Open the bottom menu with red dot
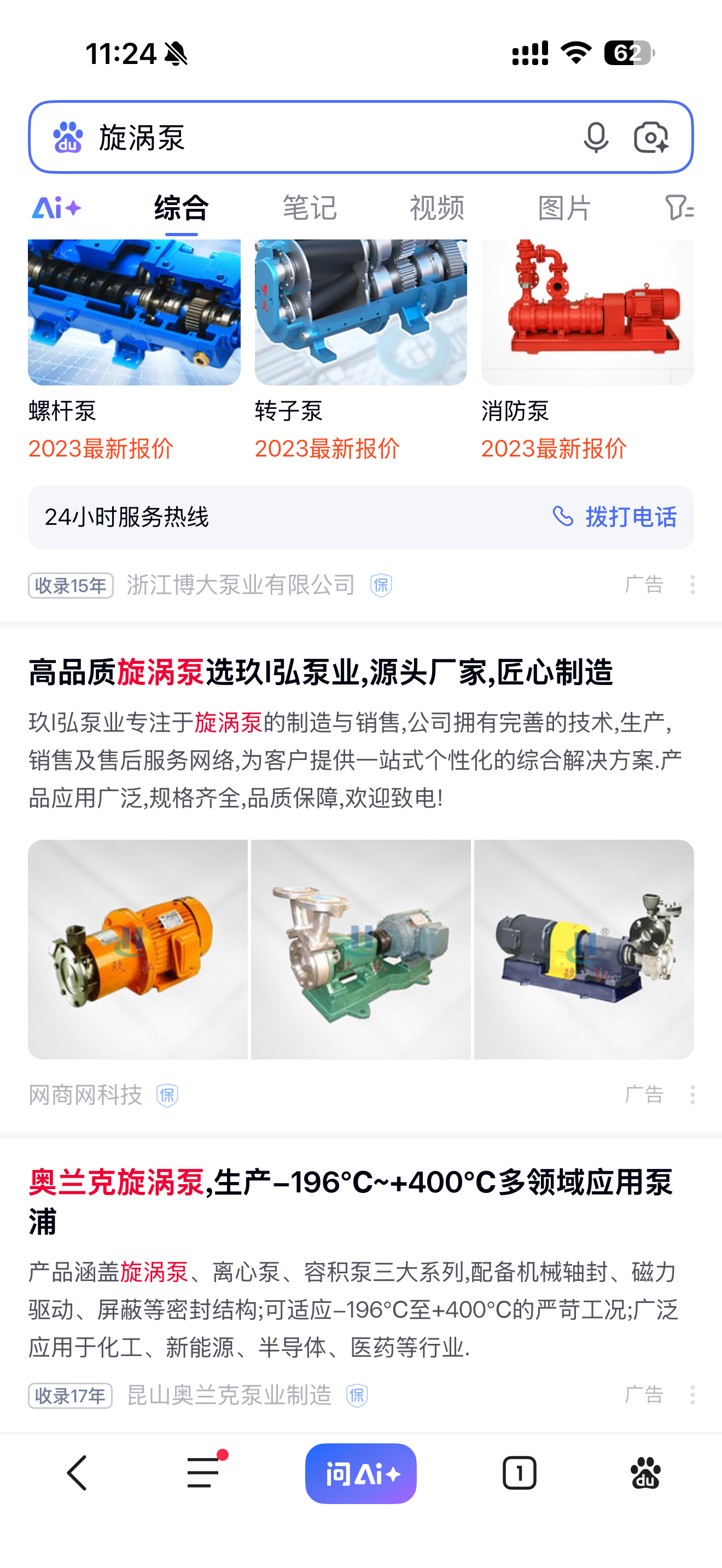Viewport: 722px width, 1568px height. pyautogui.click(x=203, y=1473)
